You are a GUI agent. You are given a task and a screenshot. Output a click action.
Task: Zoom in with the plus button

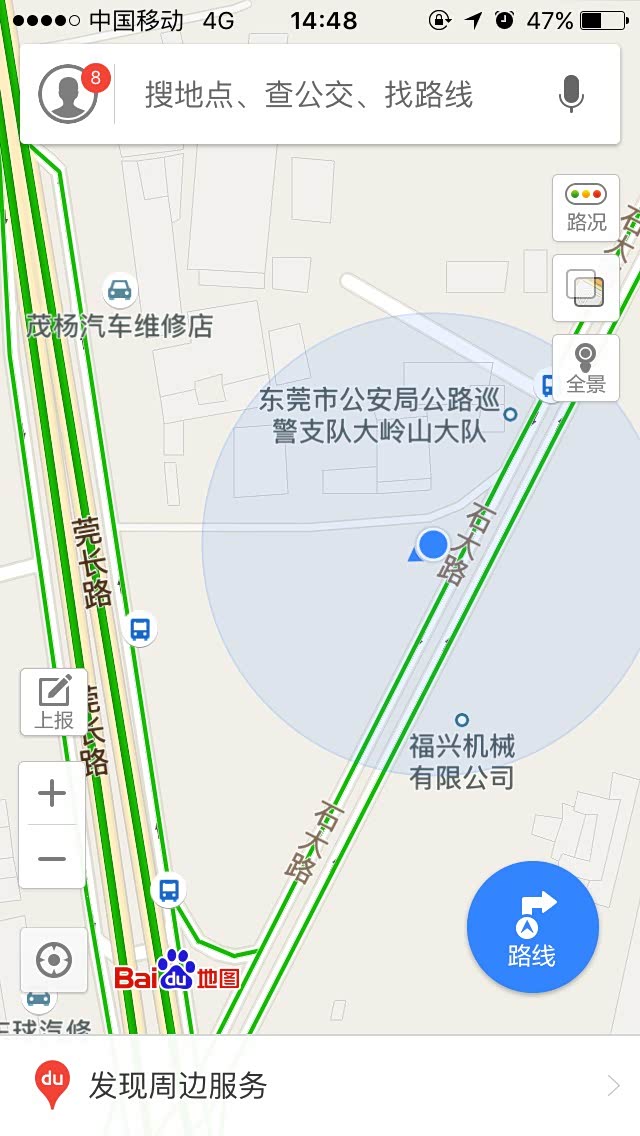52,794
